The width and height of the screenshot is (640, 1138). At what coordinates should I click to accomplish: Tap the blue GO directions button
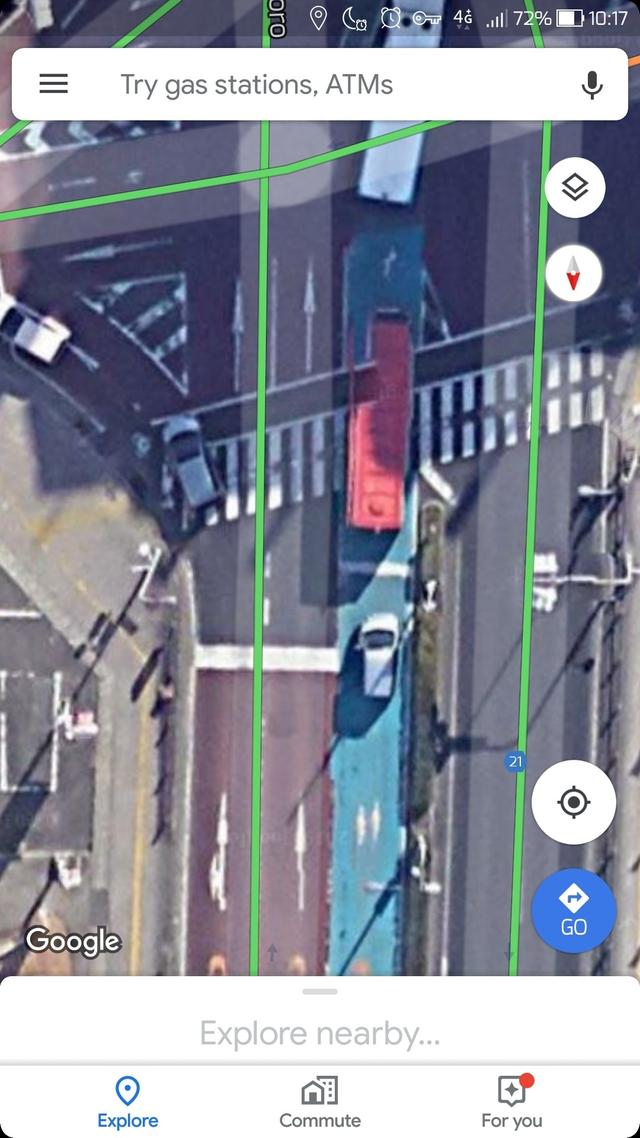click(573, 908)
